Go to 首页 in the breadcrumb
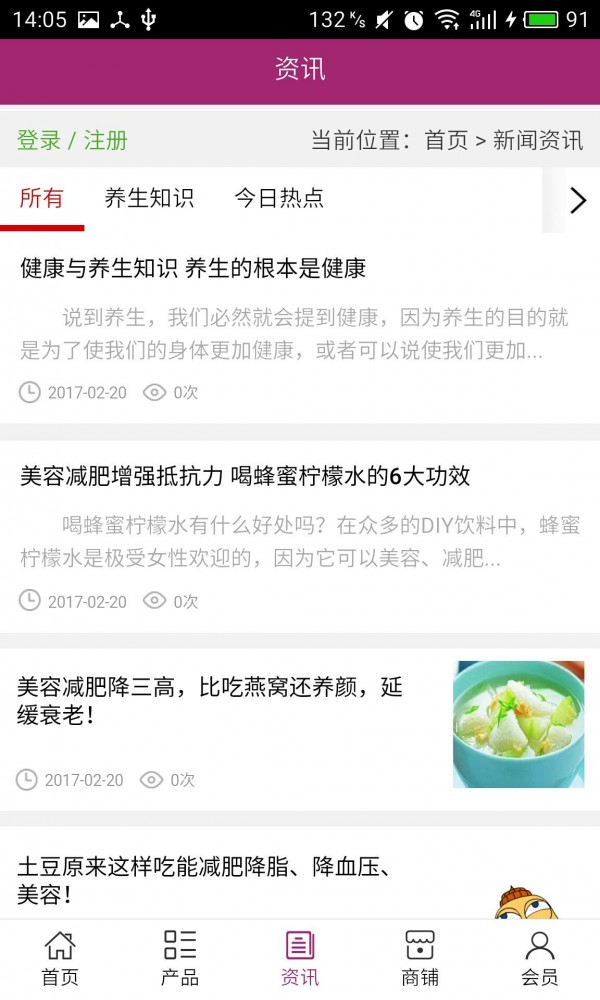The height and width of the screenshot is (1000, 600). (446, 140)
